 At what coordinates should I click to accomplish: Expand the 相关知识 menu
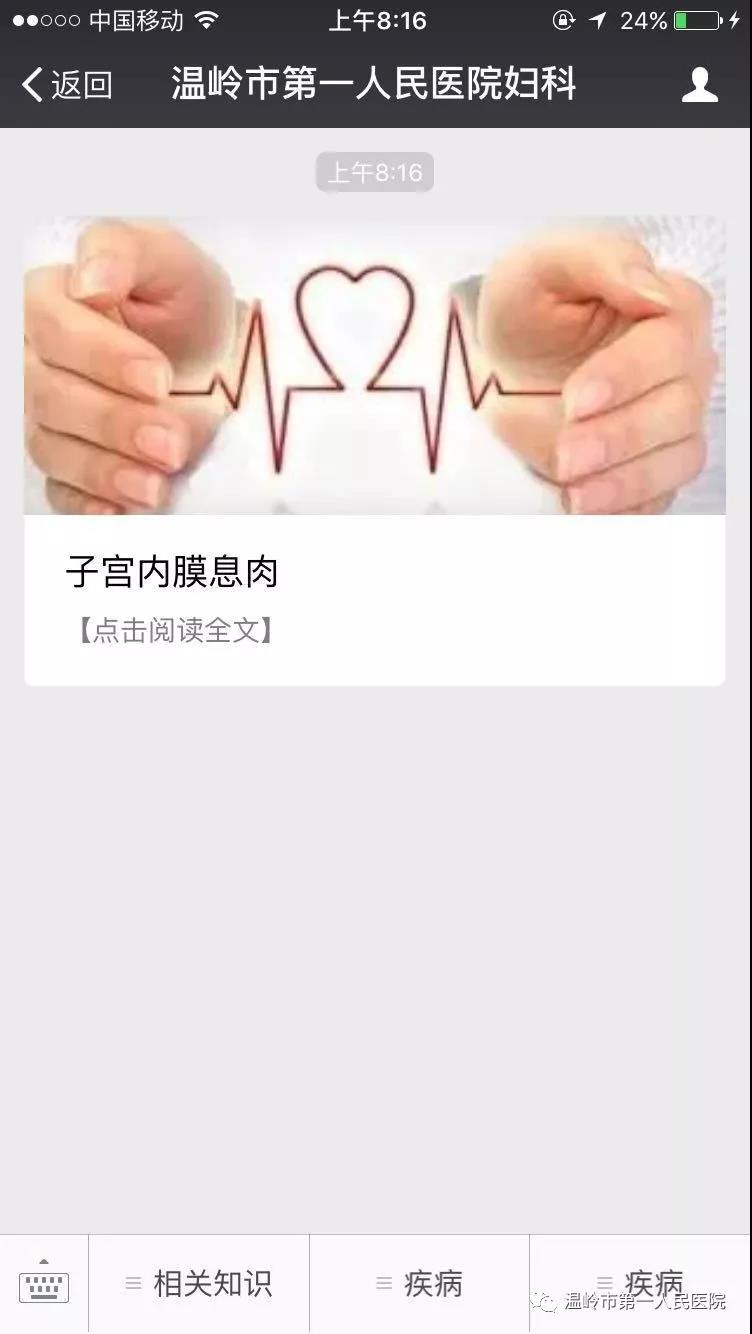pyautogui.click(x=199, y=1283)
